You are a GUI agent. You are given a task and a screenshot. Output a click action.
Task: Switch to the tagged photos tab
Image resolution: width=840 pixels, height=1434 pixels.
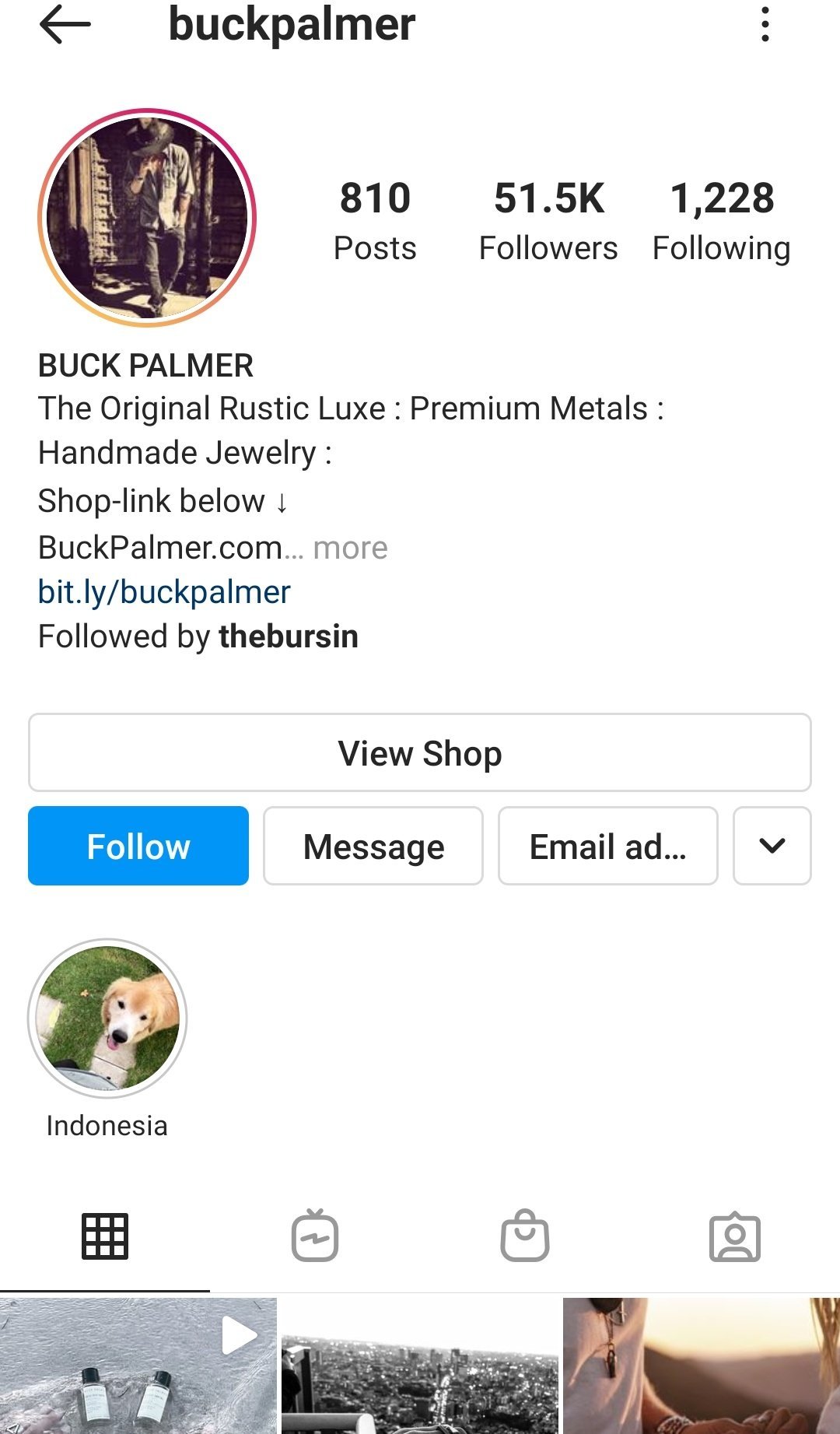735,1236
